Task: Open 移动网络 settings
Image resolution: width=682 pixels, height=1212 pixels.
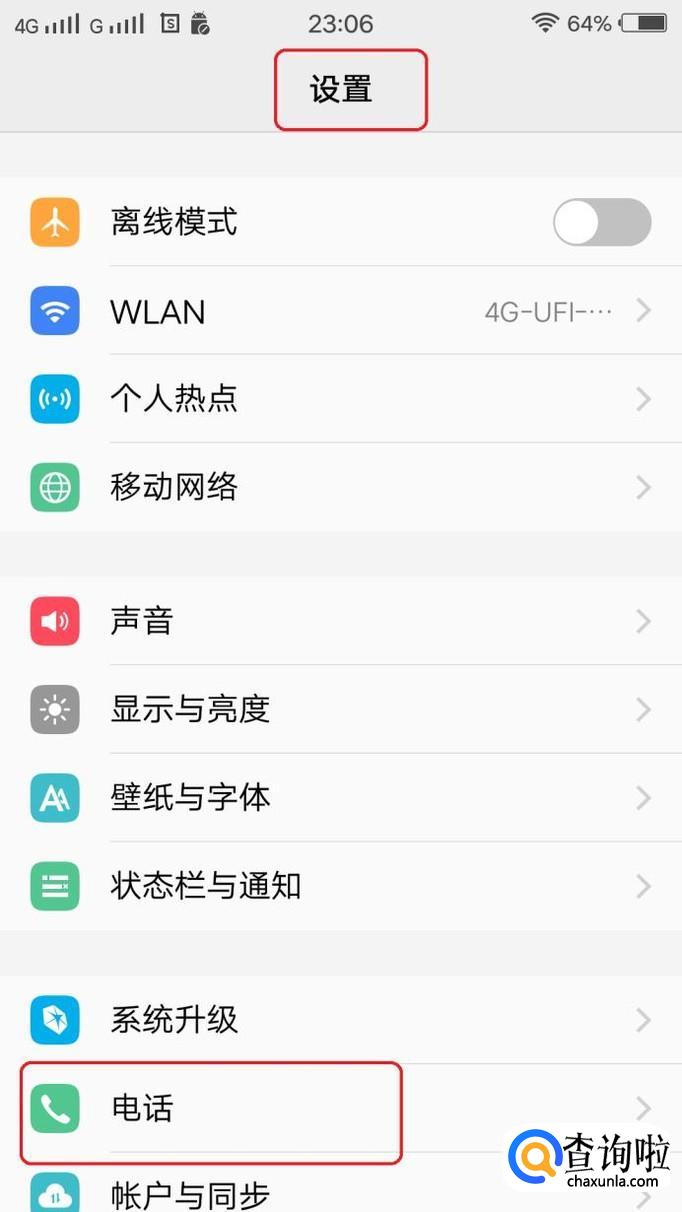Action: (x=340, y=487)
